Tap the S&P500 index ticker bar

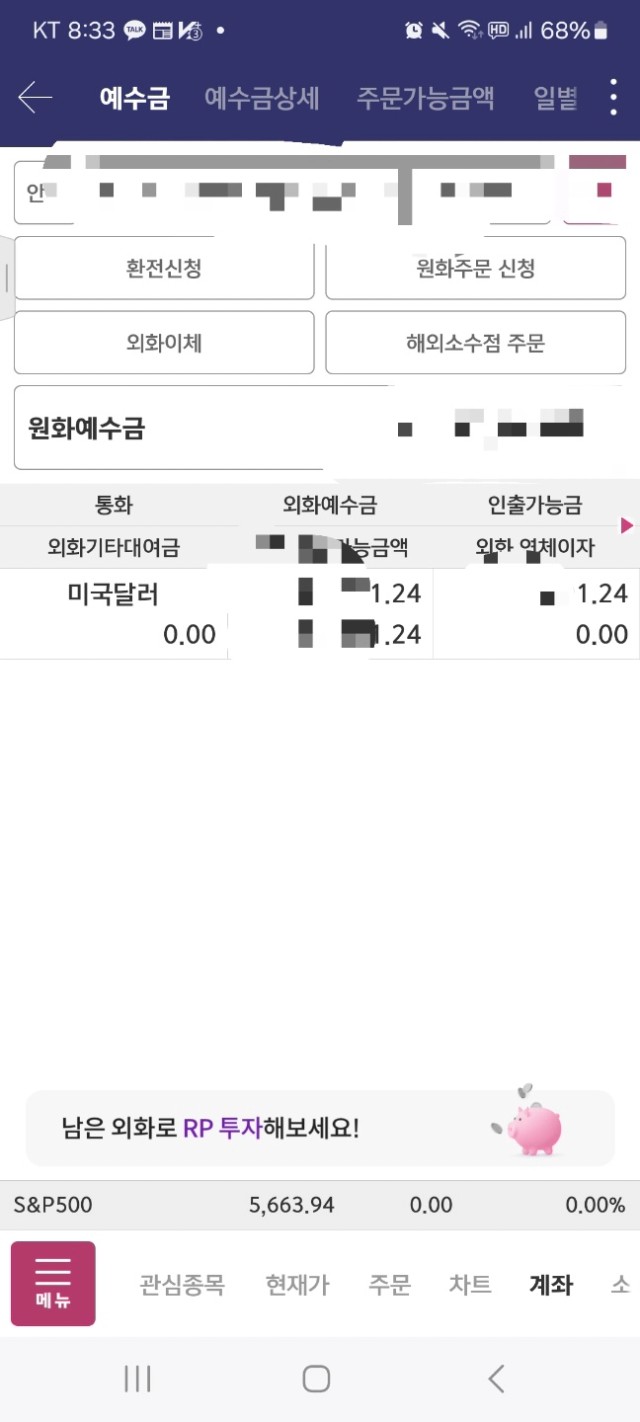[x=320, y=1205]
